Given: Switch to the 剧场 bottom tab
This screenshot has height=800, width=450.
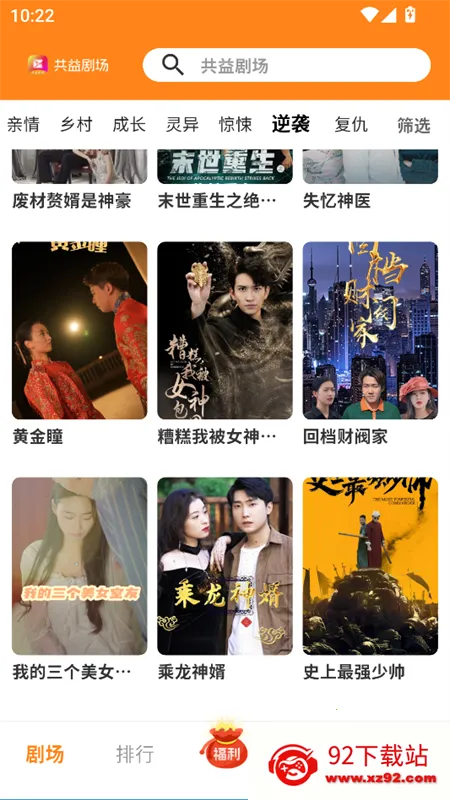Looking at the screenshot, I should [x=45, y=754].
